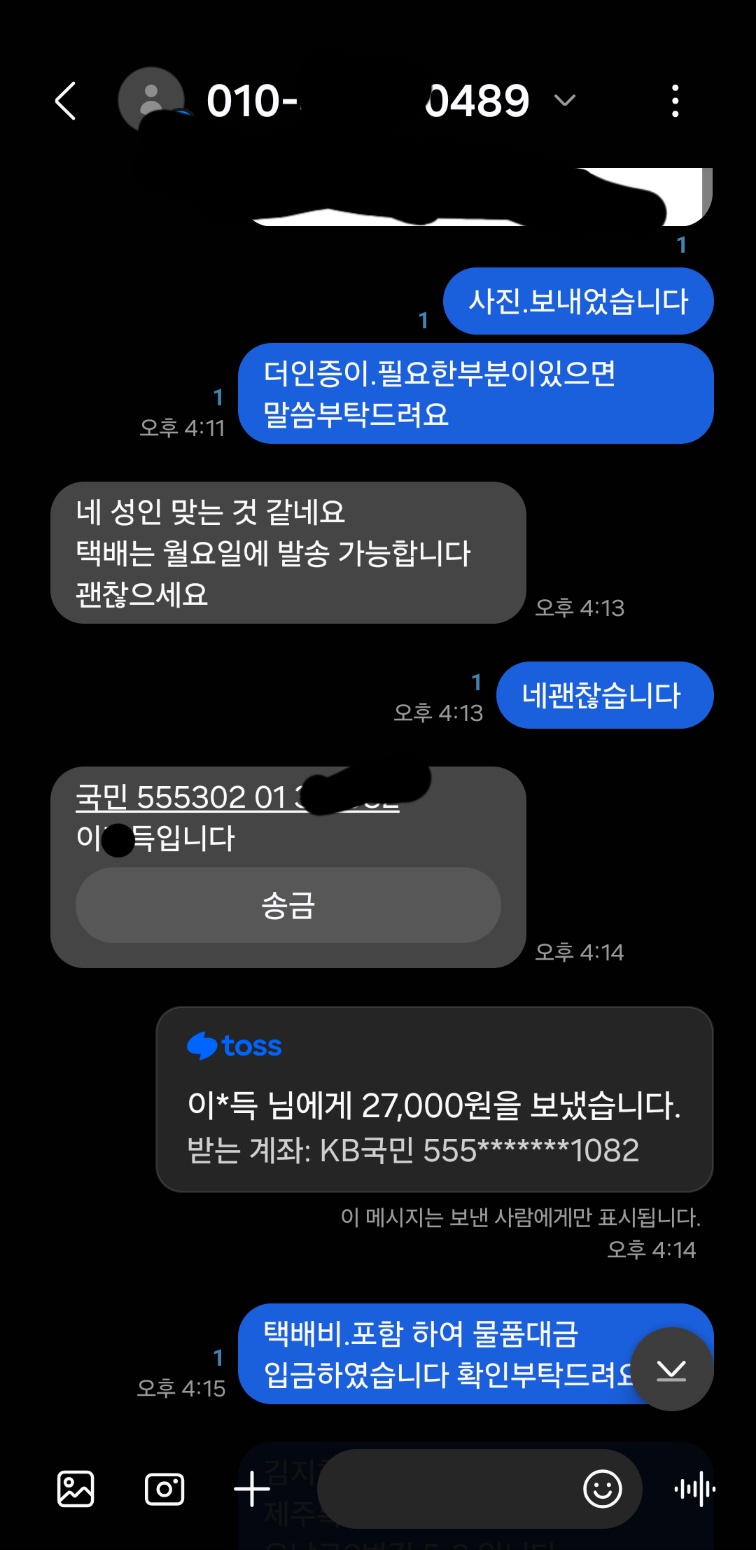The height and width of the screenshot is (1550, 756).
Task: Expand the phone number dropdown chevron
Action: click(565, 100)
